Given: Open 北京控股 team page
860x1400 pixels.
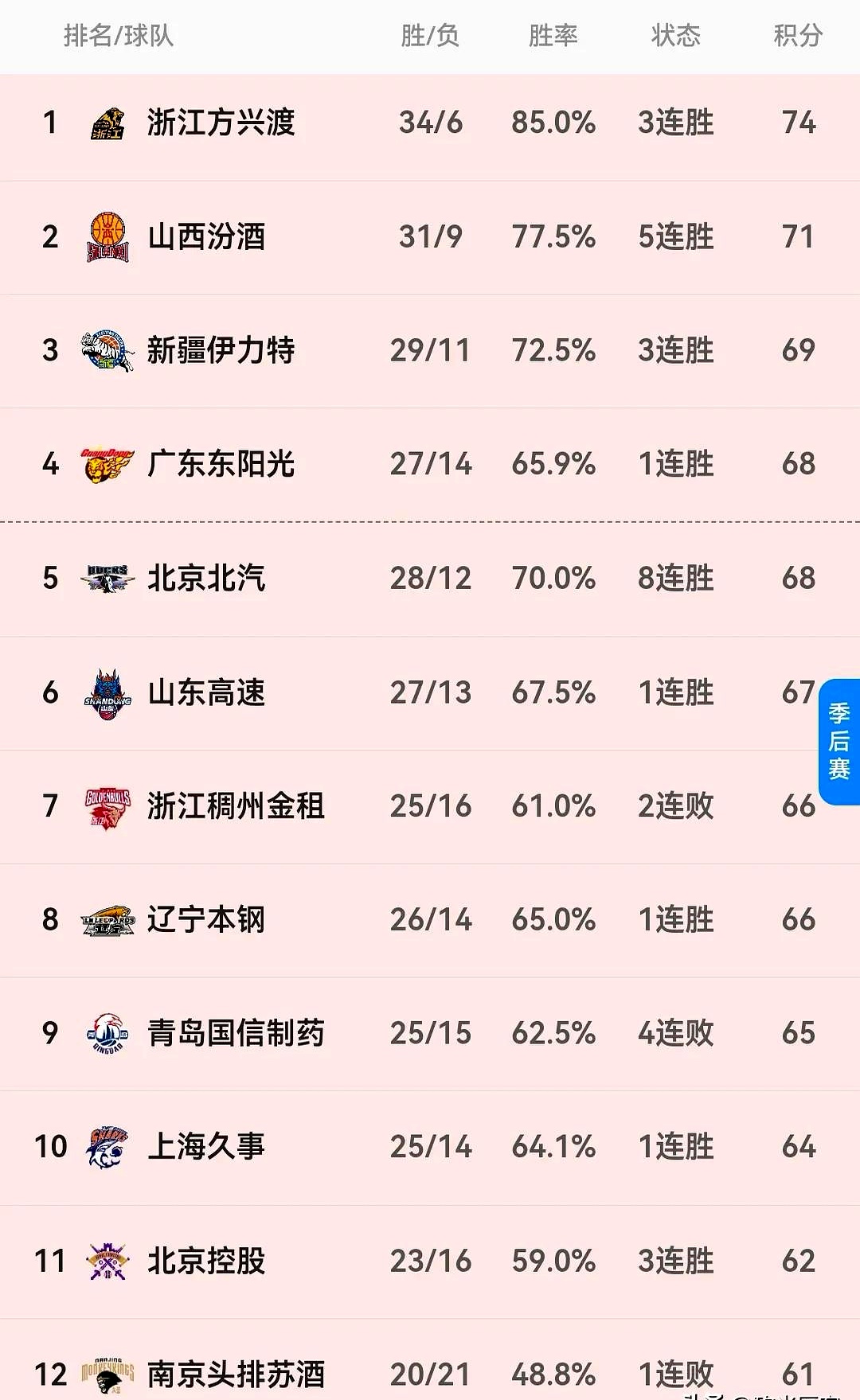Looking at the screenshot, I should coord(206,1261).
